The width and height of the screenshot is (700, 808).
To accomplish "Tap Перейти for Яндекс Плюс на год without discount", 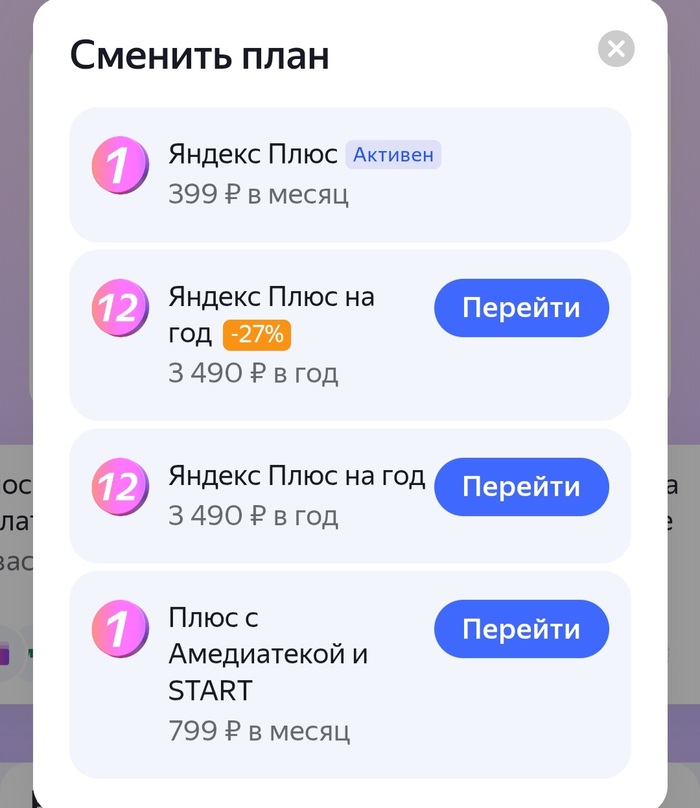I will coord(521,487).
